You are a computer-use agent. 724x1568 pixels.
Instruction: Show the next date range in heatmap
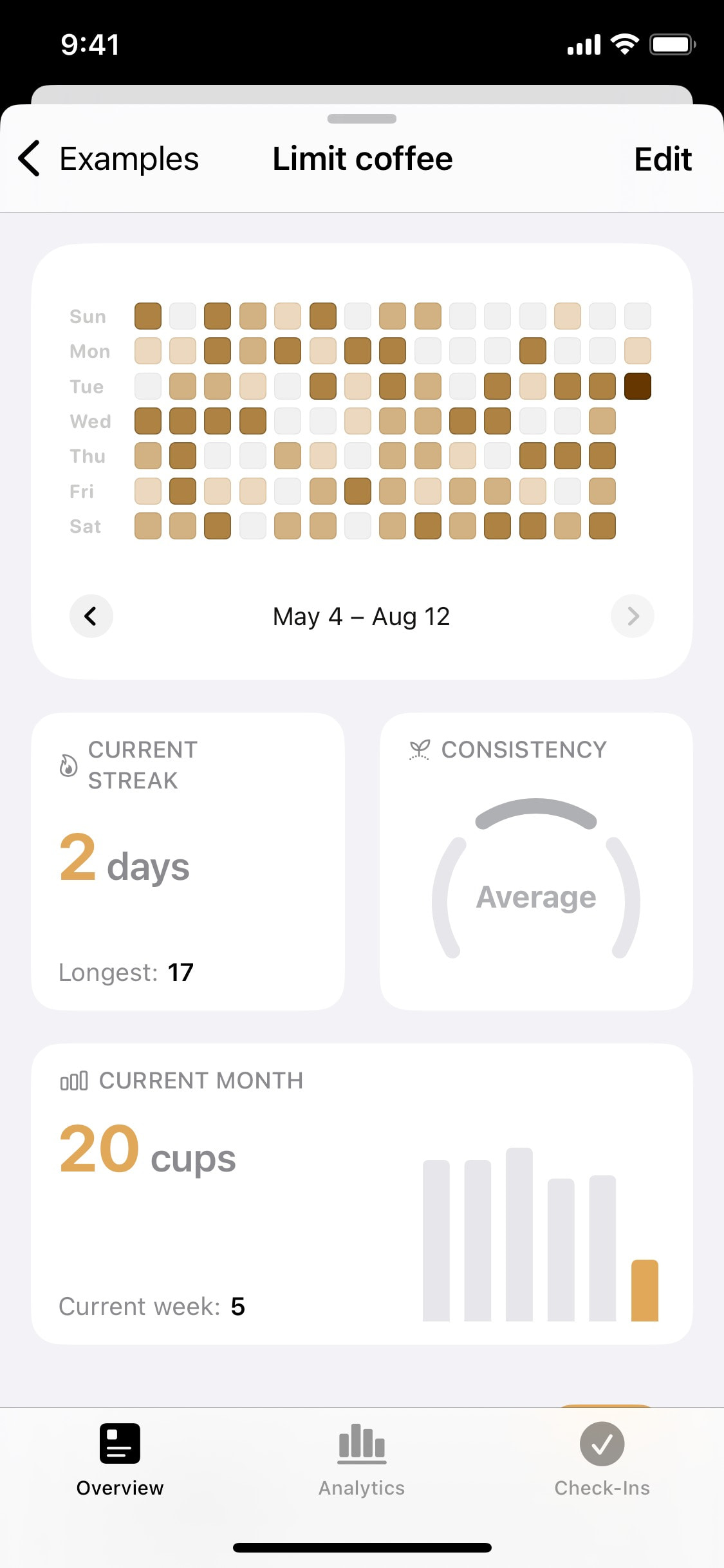pyautogui.click(x=632, y=616)
